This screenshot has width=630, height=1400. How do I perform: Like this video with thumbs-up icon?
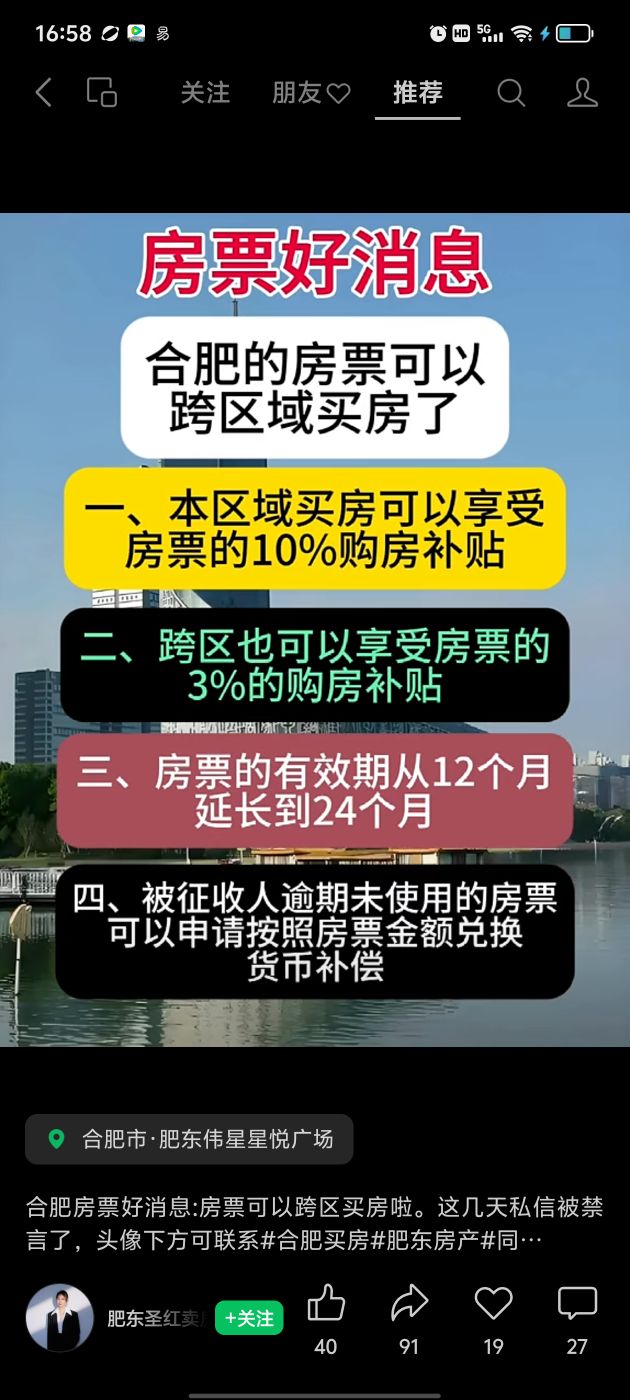pos(326,1320)
